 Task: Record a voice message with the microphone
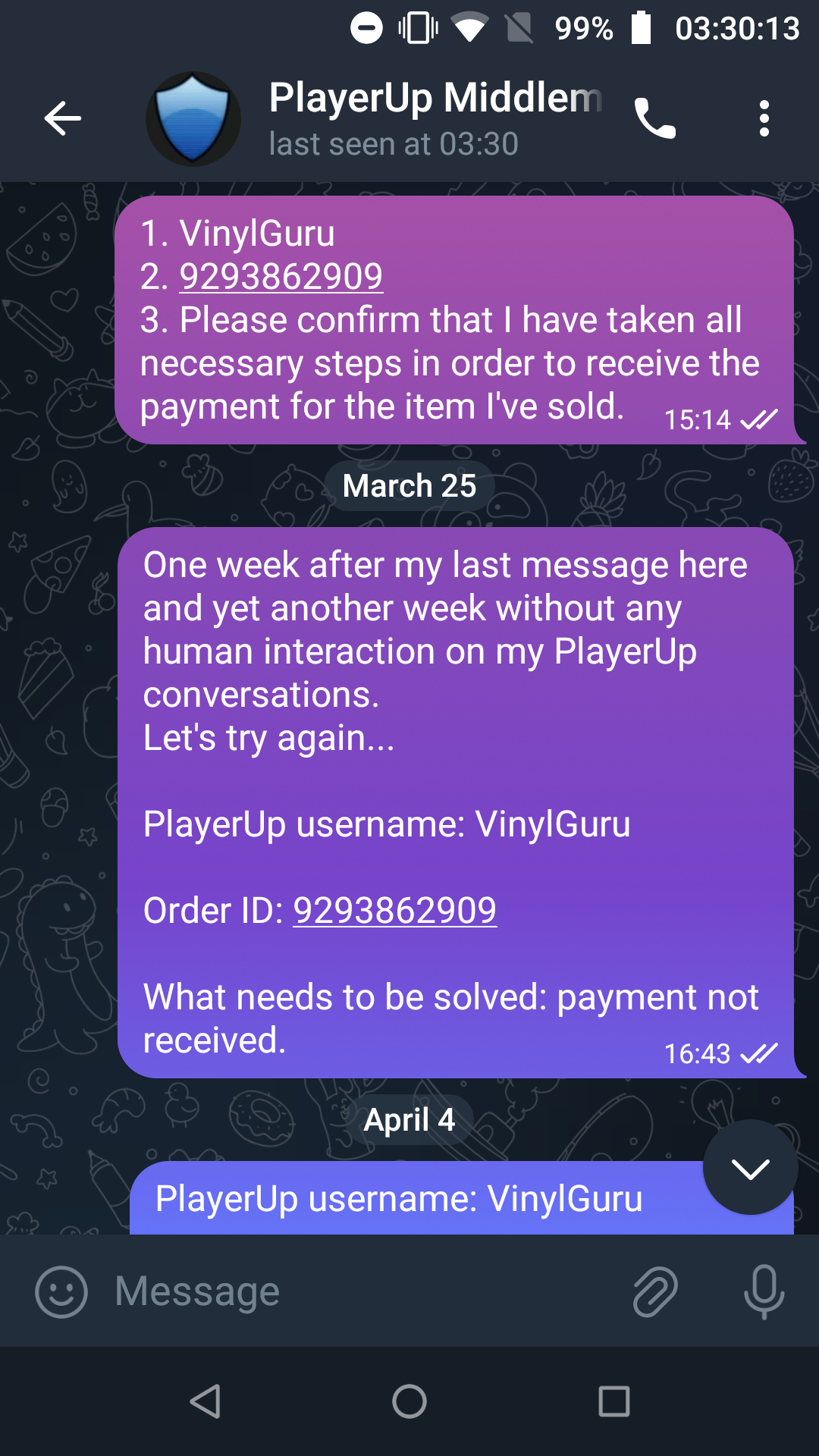(764, 1289)
